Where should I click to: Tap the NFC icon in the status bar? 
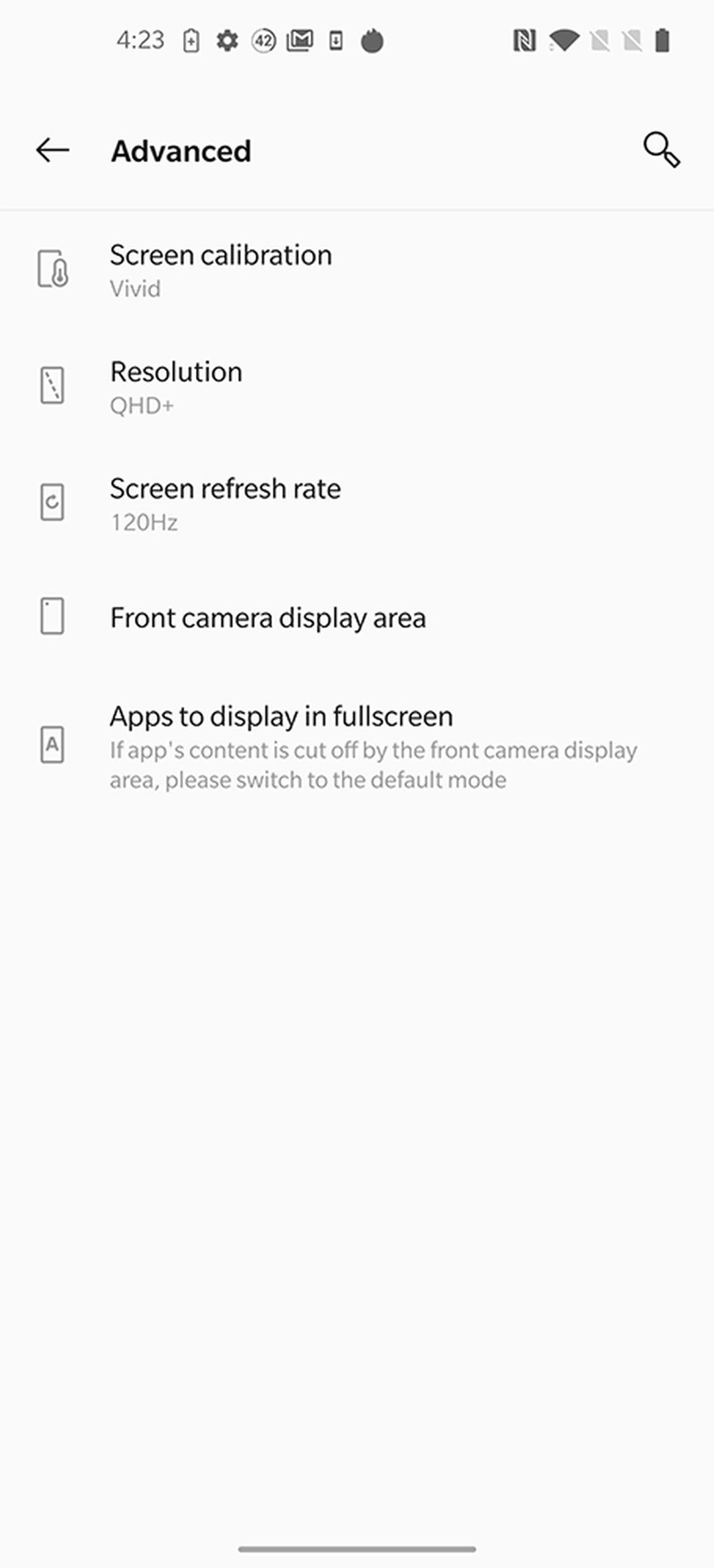pos(525,39)
